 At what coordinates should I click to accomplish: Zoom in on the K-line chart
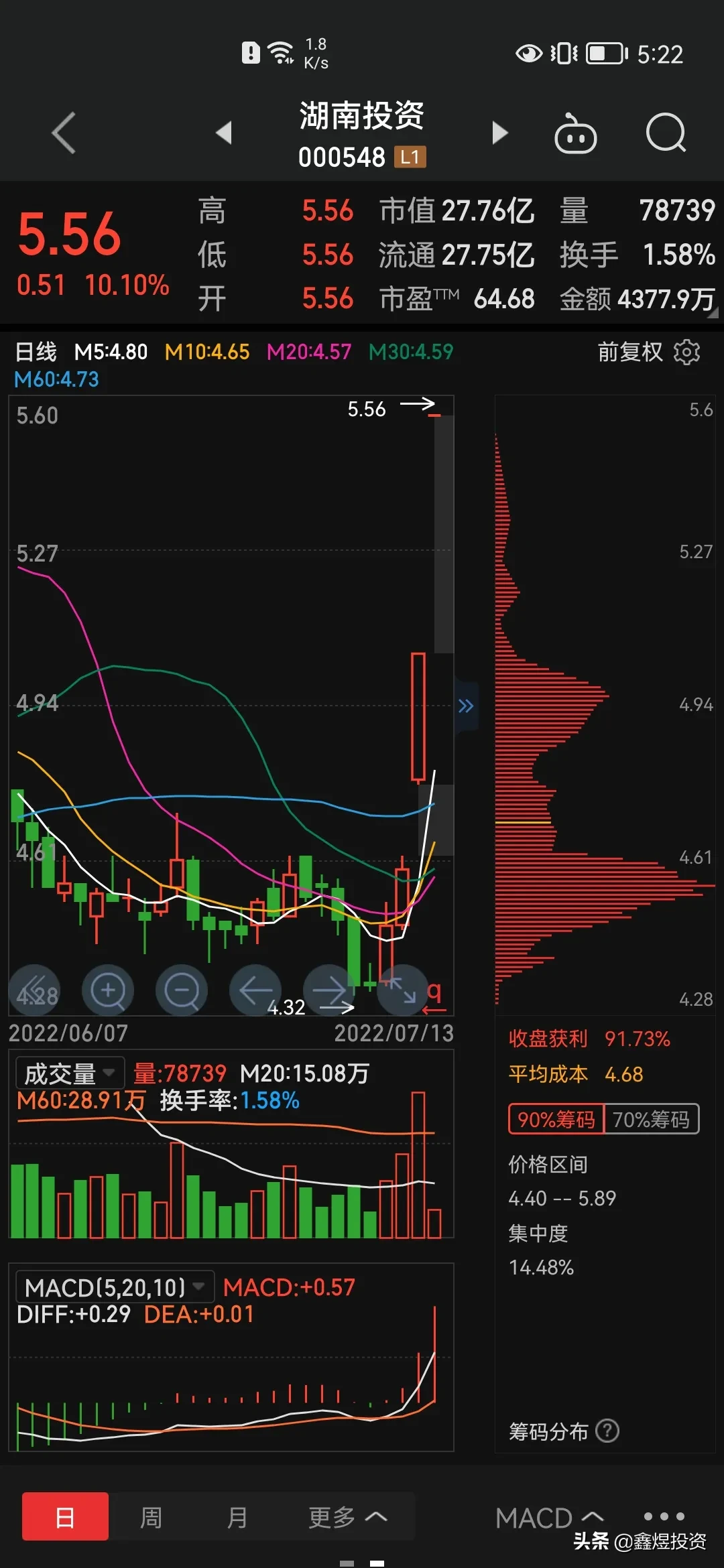[x=108, y=990]
